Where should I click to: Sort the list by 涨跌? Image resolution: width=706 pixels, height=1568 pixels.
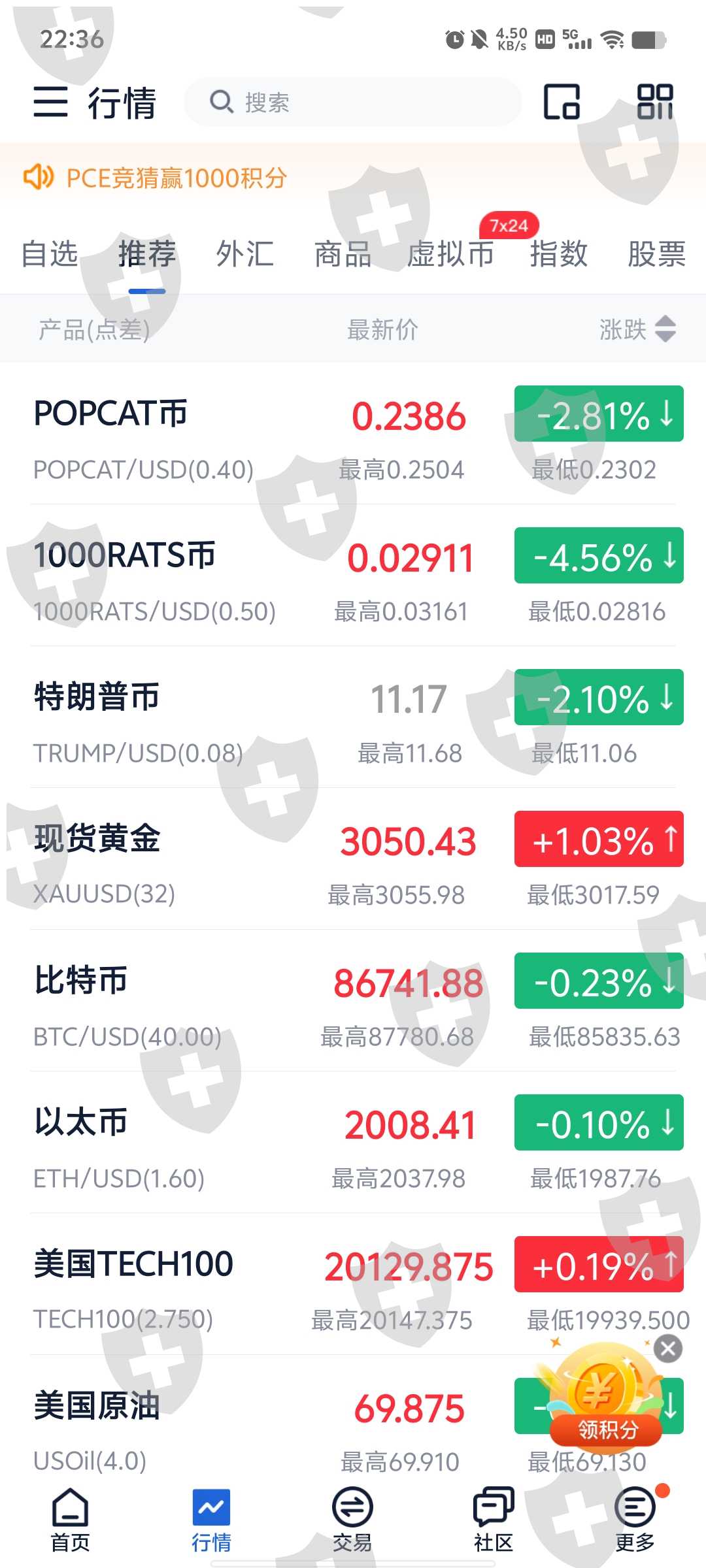(x=637, y=329)
